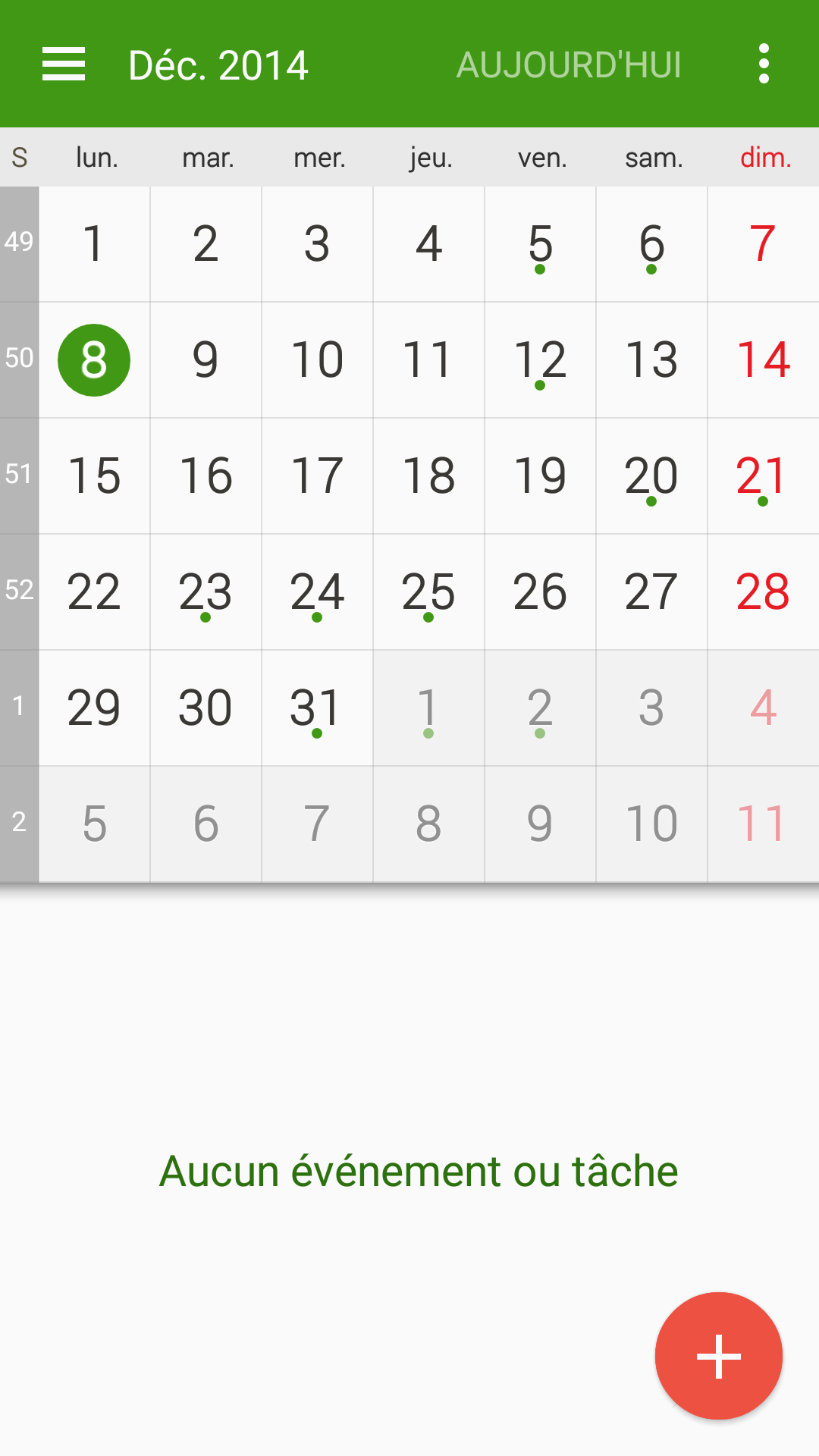Select Saturday December 20
The image size is (819, 1456).
651,476
